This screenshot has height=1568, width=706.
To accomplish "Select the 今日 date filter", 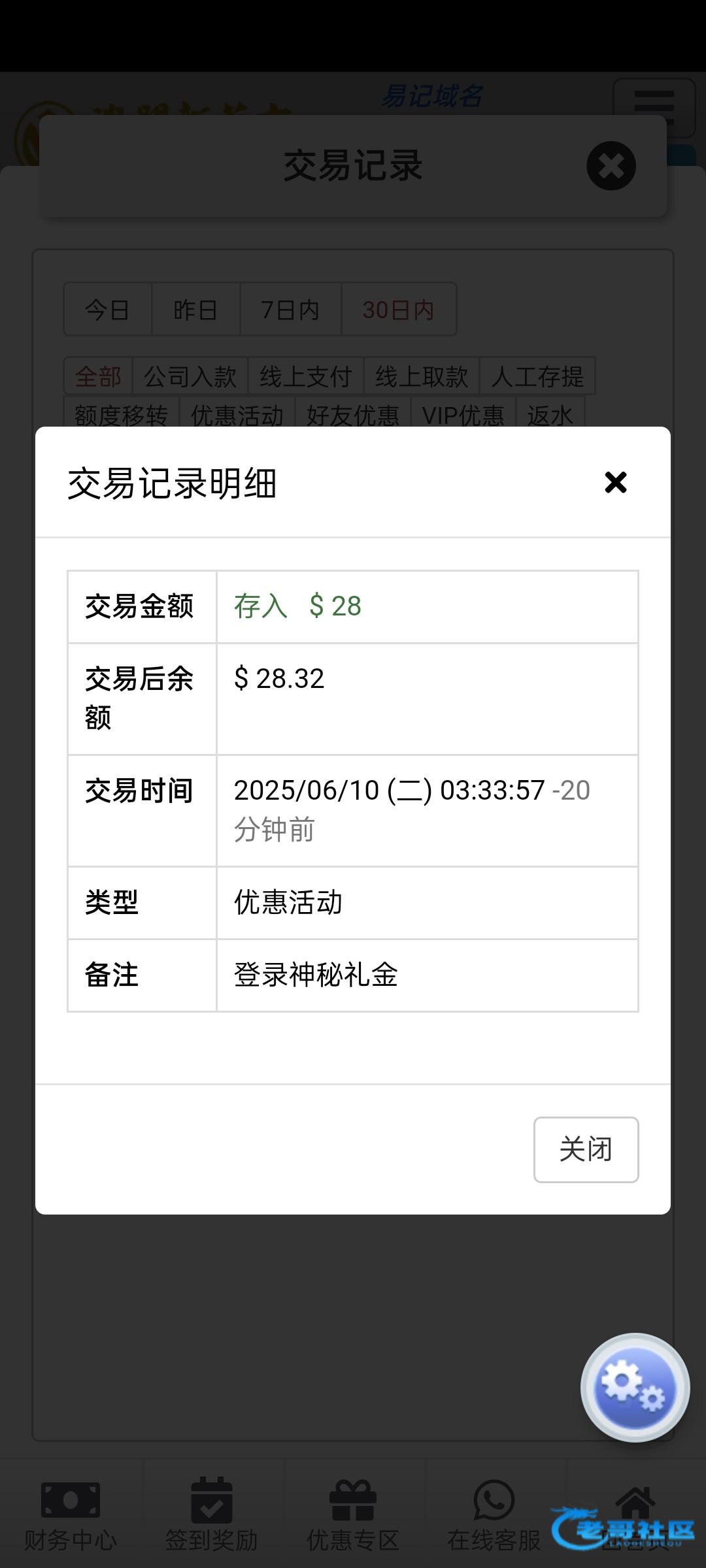I will (107, 309).
